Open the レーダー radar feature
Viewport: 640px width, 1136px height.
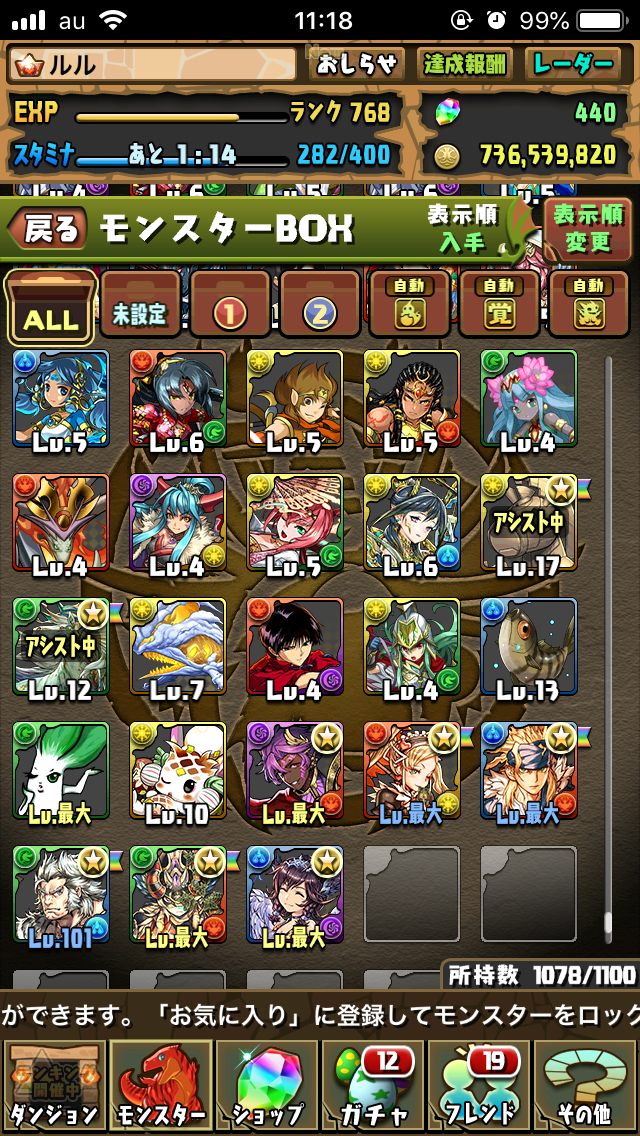573,66
